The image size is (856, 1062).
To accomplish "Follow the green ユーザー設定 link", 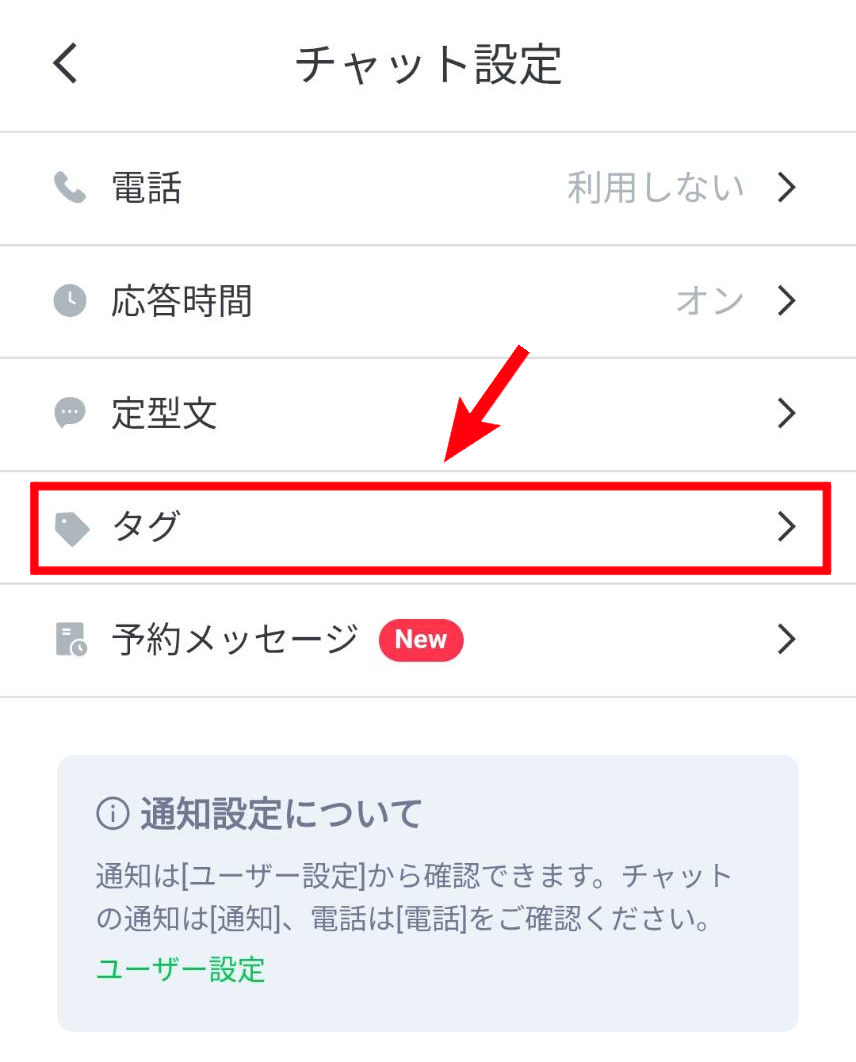I will pyautogui.click(x=180, y=969).
